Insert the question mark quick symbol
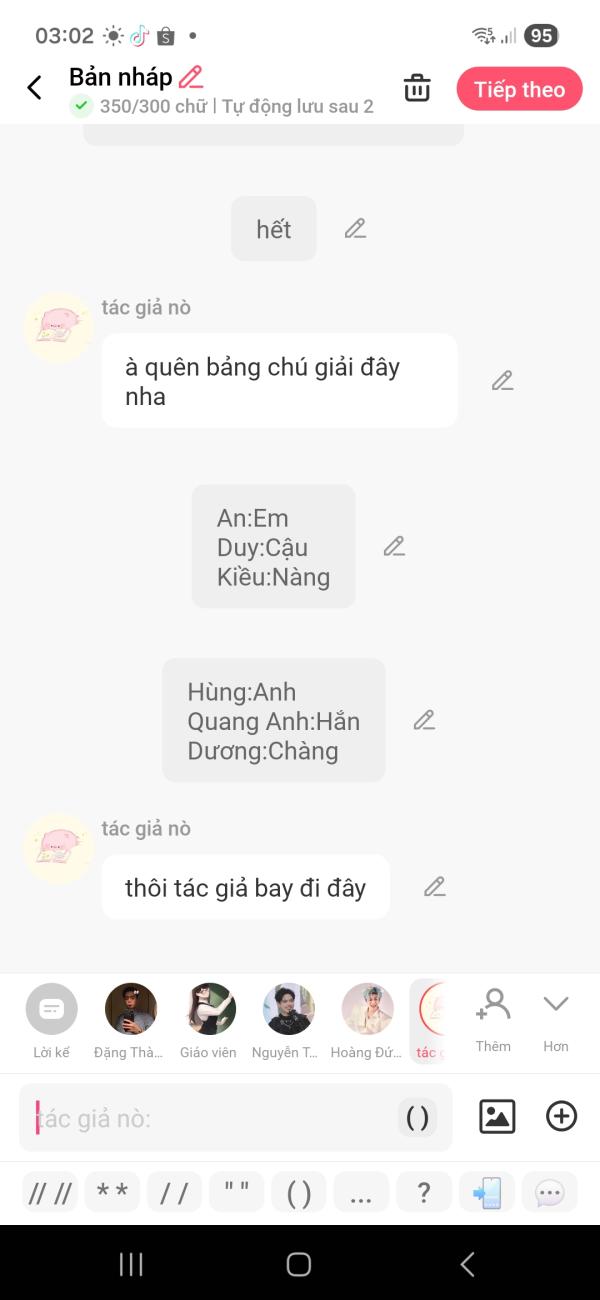 (x=424, y=1192)
